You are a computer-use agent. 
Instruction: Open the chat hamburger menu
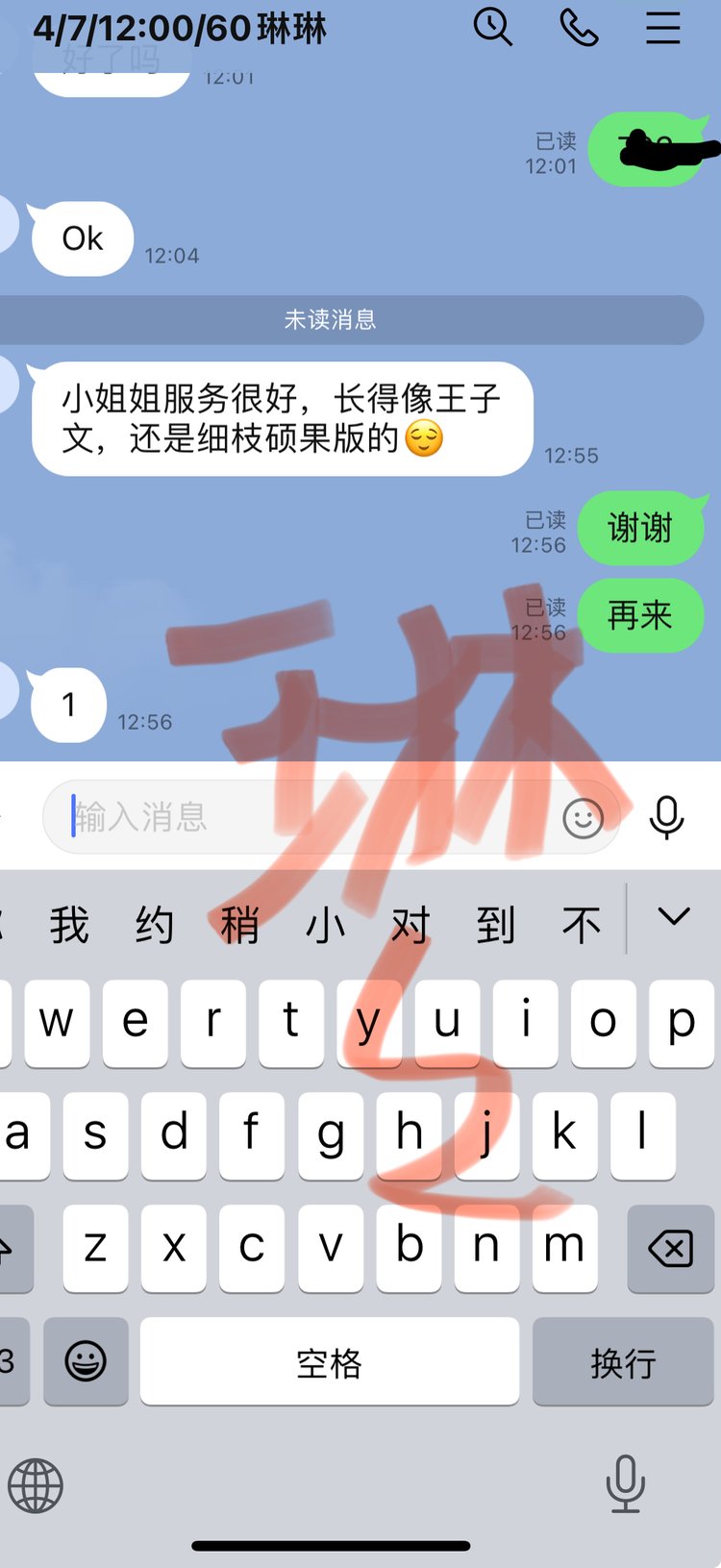click(662, 27)
